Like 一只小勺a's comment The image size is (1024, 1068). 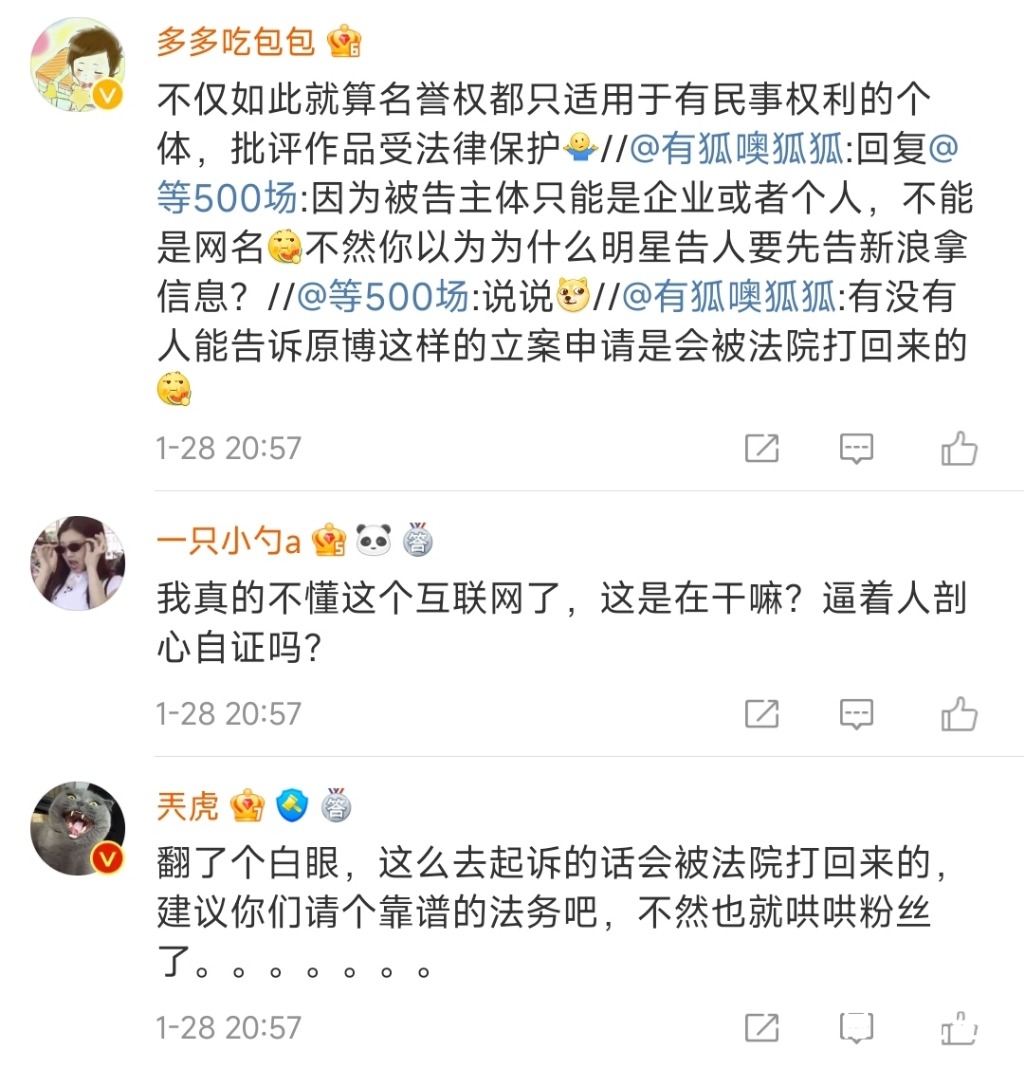[x=959, y=714]
